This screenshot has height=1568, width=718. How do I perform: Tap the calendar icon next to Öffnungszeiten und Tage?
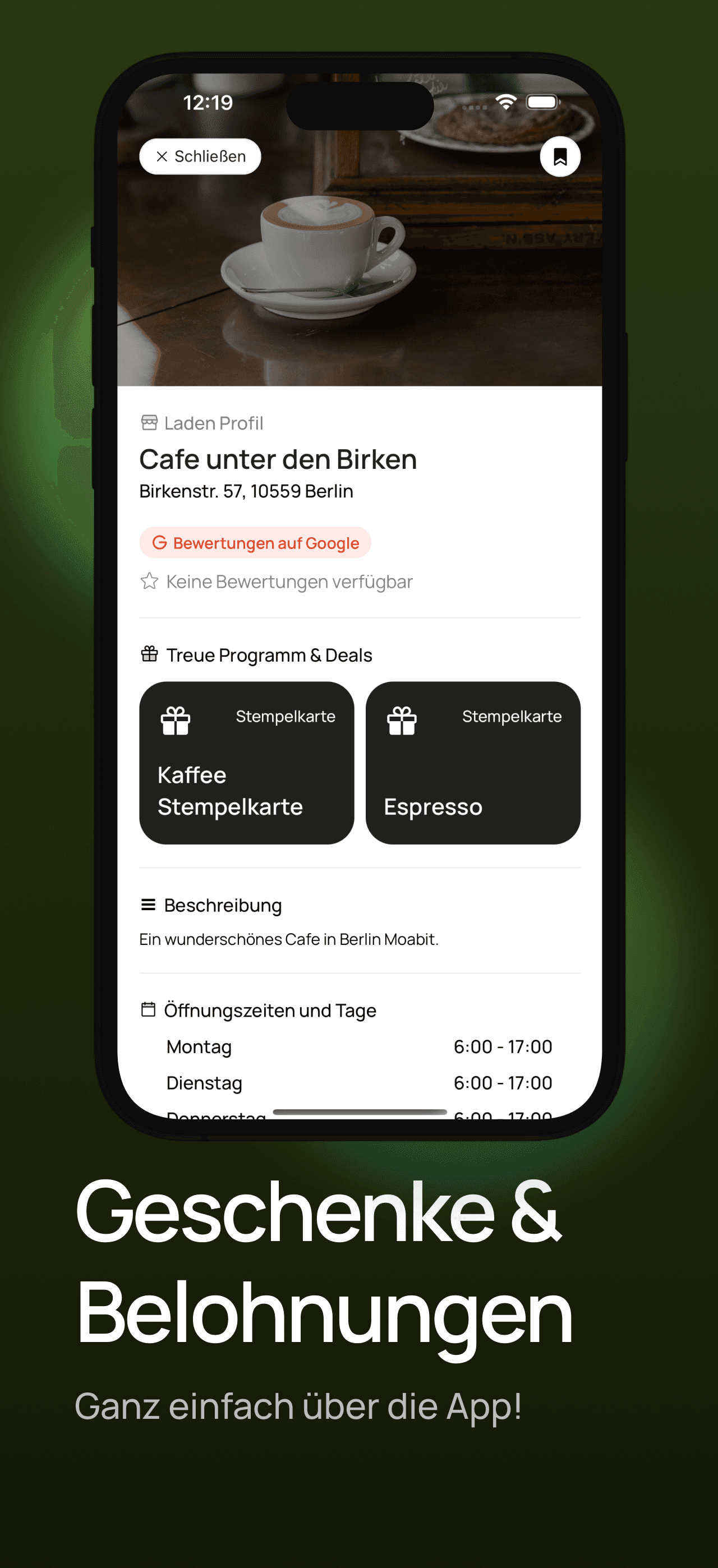tap(148, 1009)
